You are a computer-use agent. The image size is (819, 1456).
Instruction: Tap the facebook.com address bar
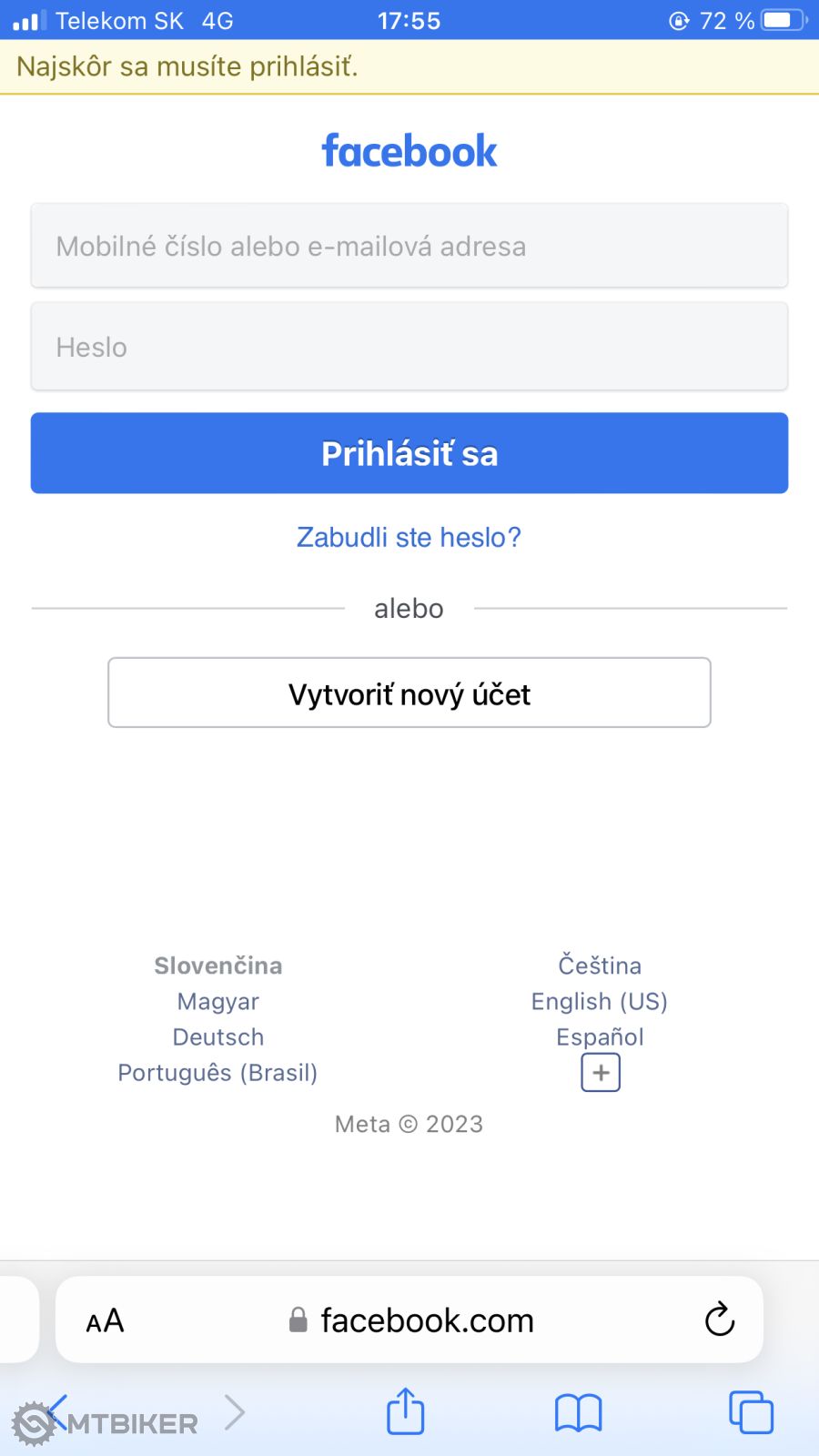426,1320
